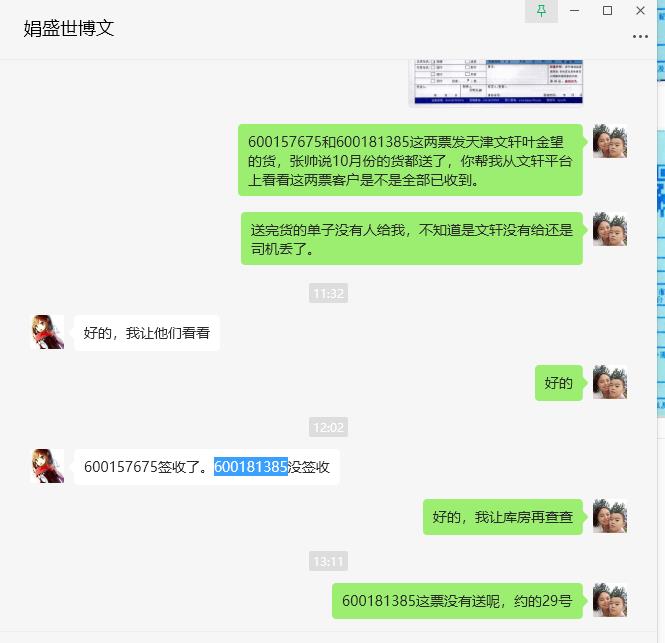The image size is (665, 643).
Task: Open the shipping form image at top
Action: point(497,82)
